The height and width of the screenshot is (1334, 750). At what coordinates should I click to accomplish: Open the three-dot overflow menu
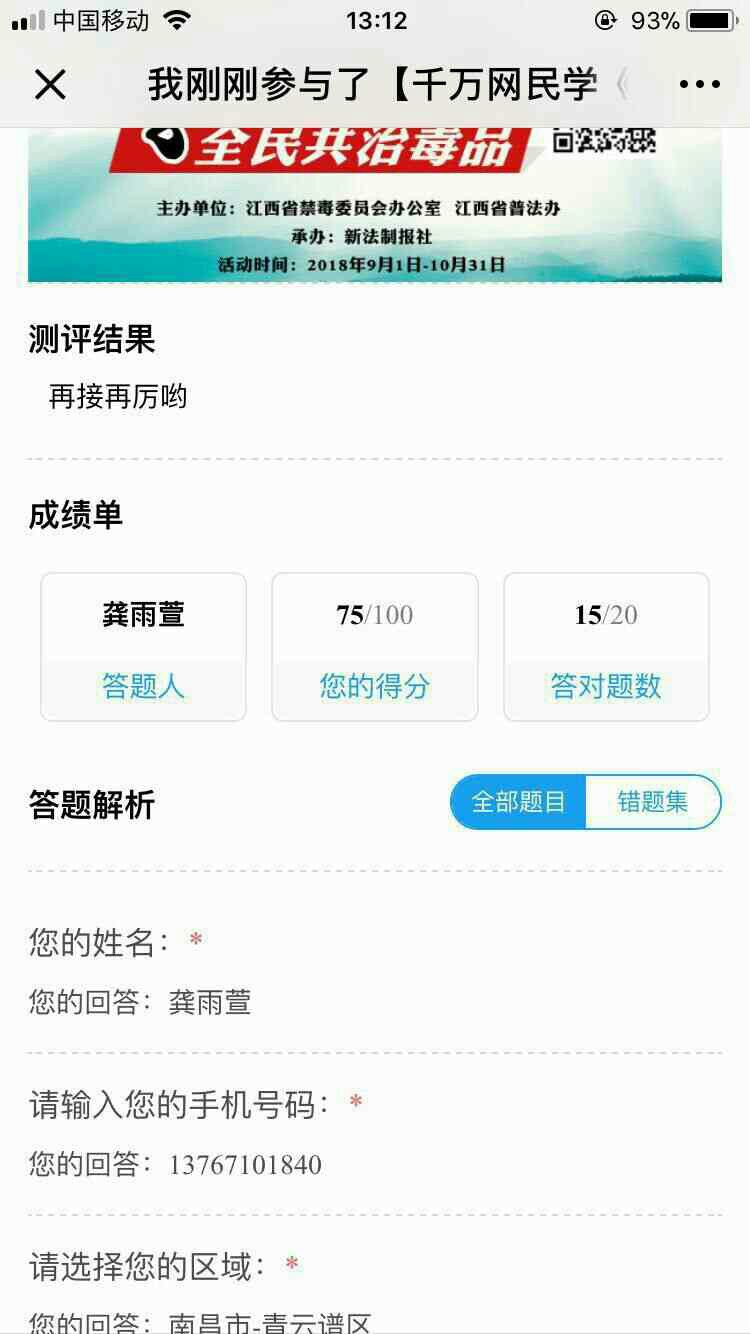click(699, 85)
